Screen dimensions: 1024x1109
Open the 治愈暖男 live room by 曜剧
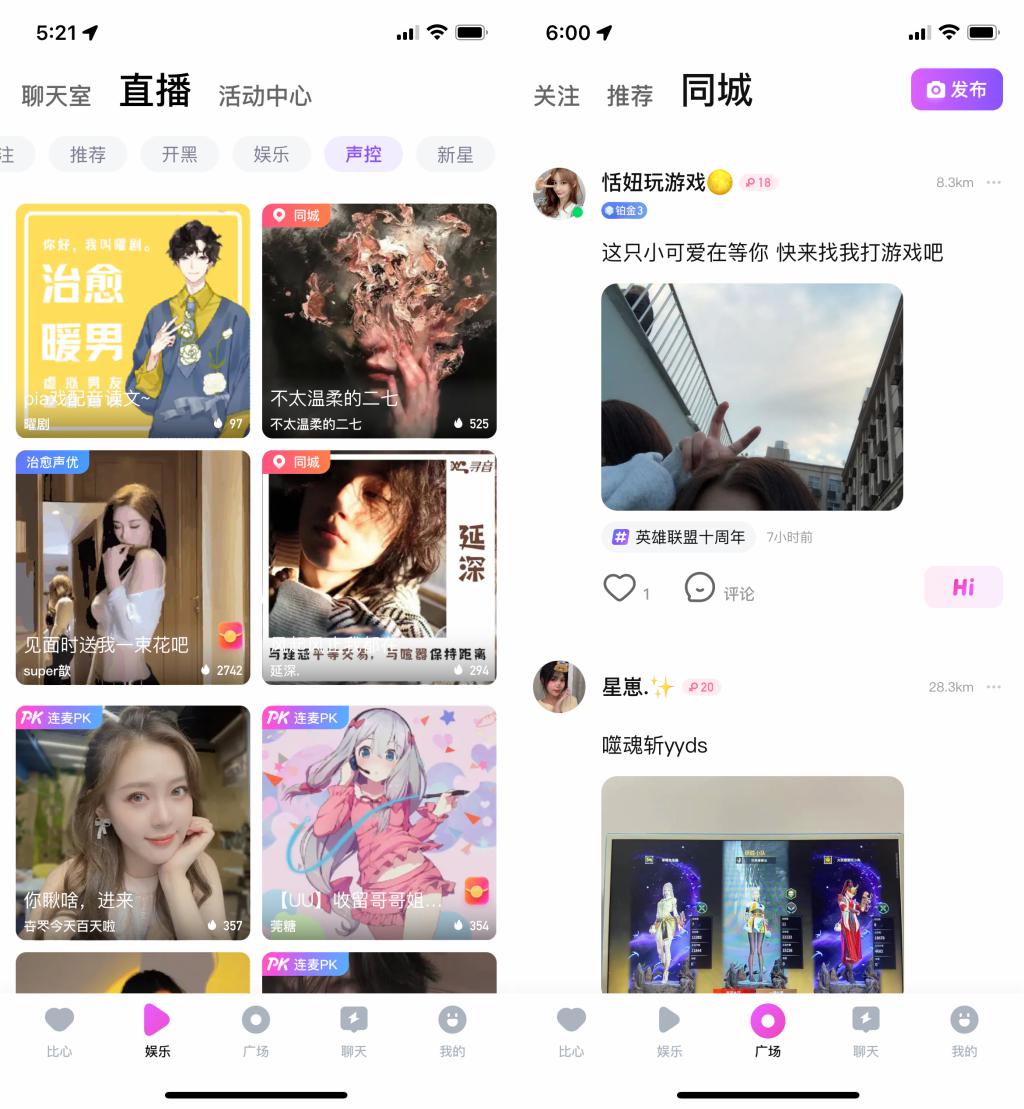point(133,320)
